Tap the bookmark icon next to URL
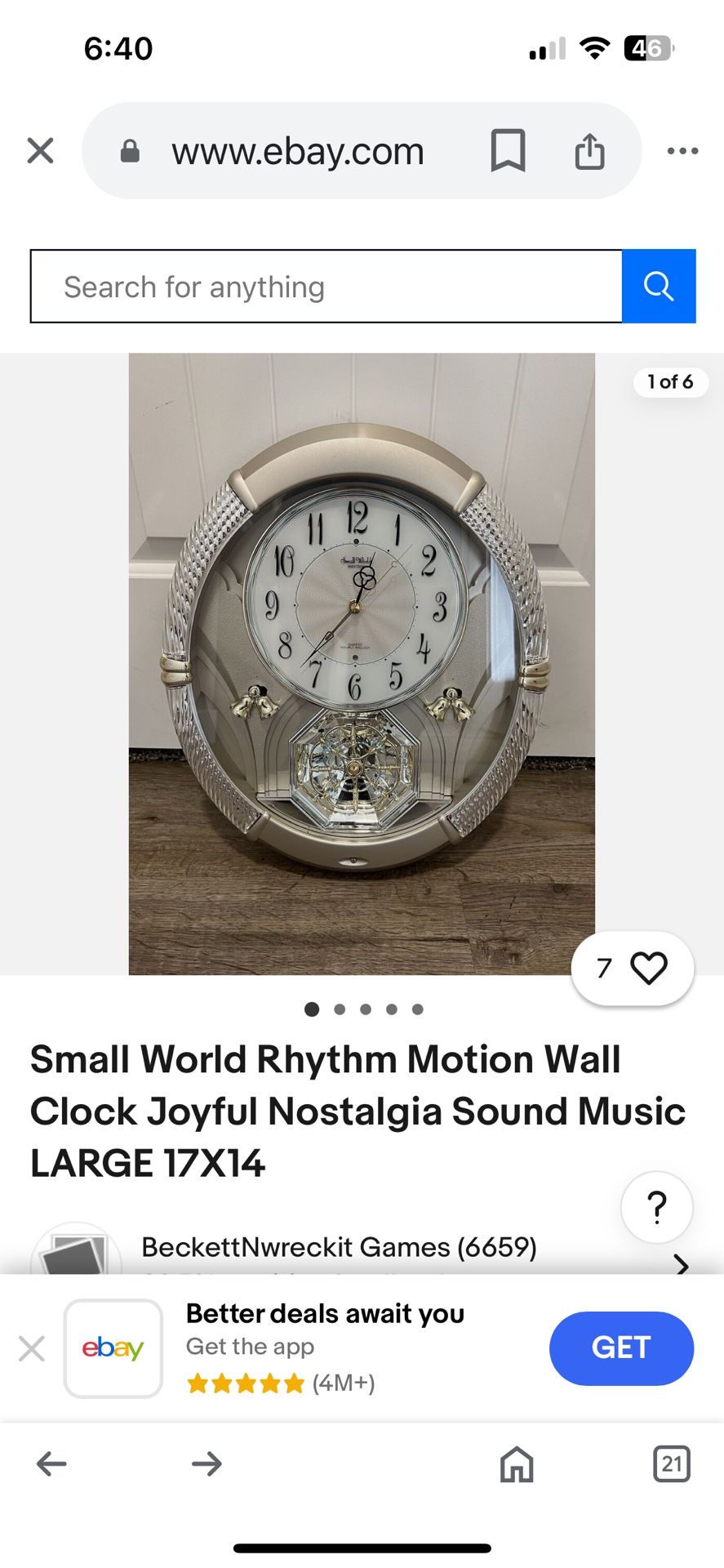Viewport: 724px width, 1568px height. tap(508, 150)
